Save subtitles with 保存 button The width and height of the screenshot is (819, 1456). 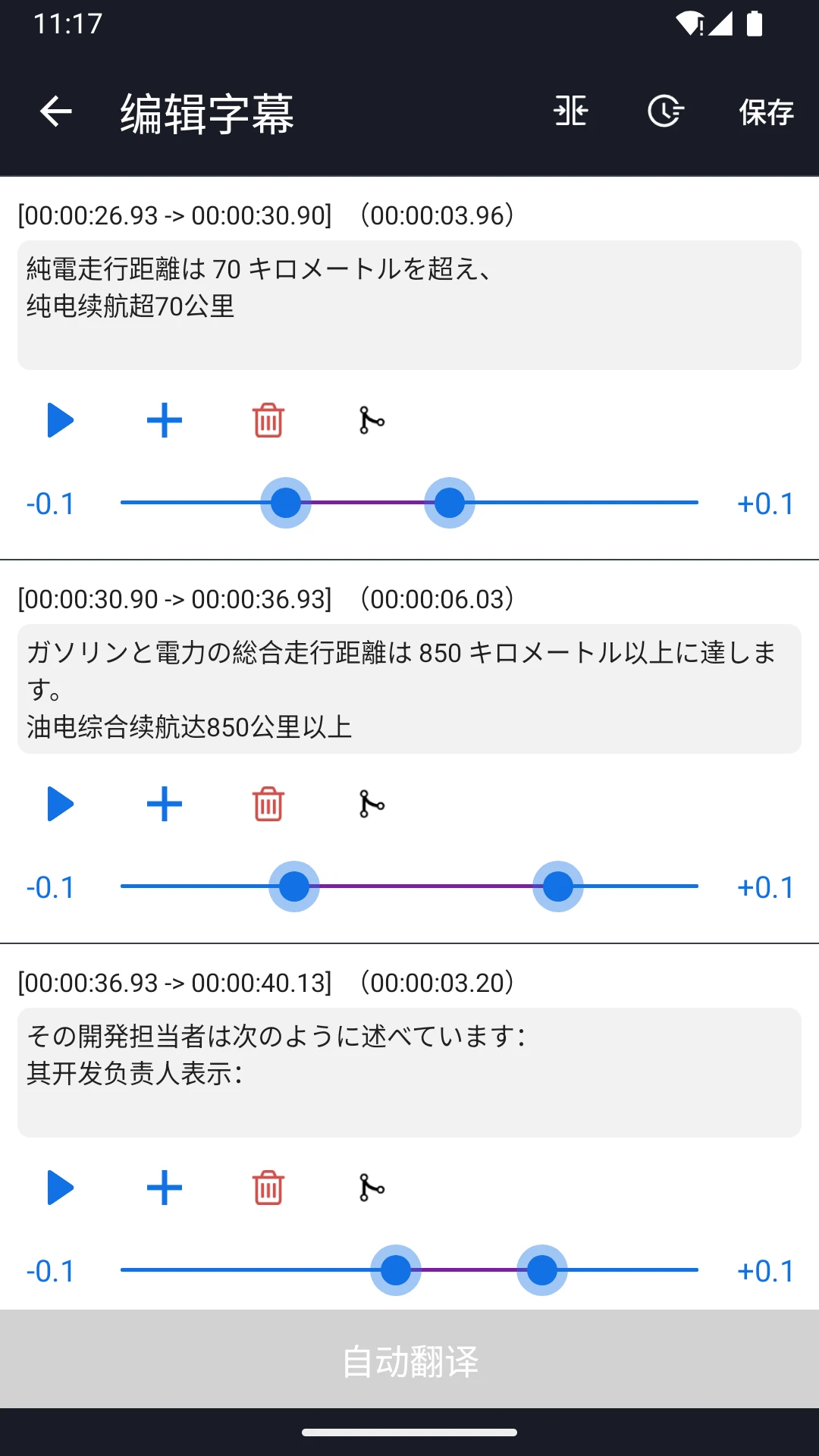[x=766, y=112]
